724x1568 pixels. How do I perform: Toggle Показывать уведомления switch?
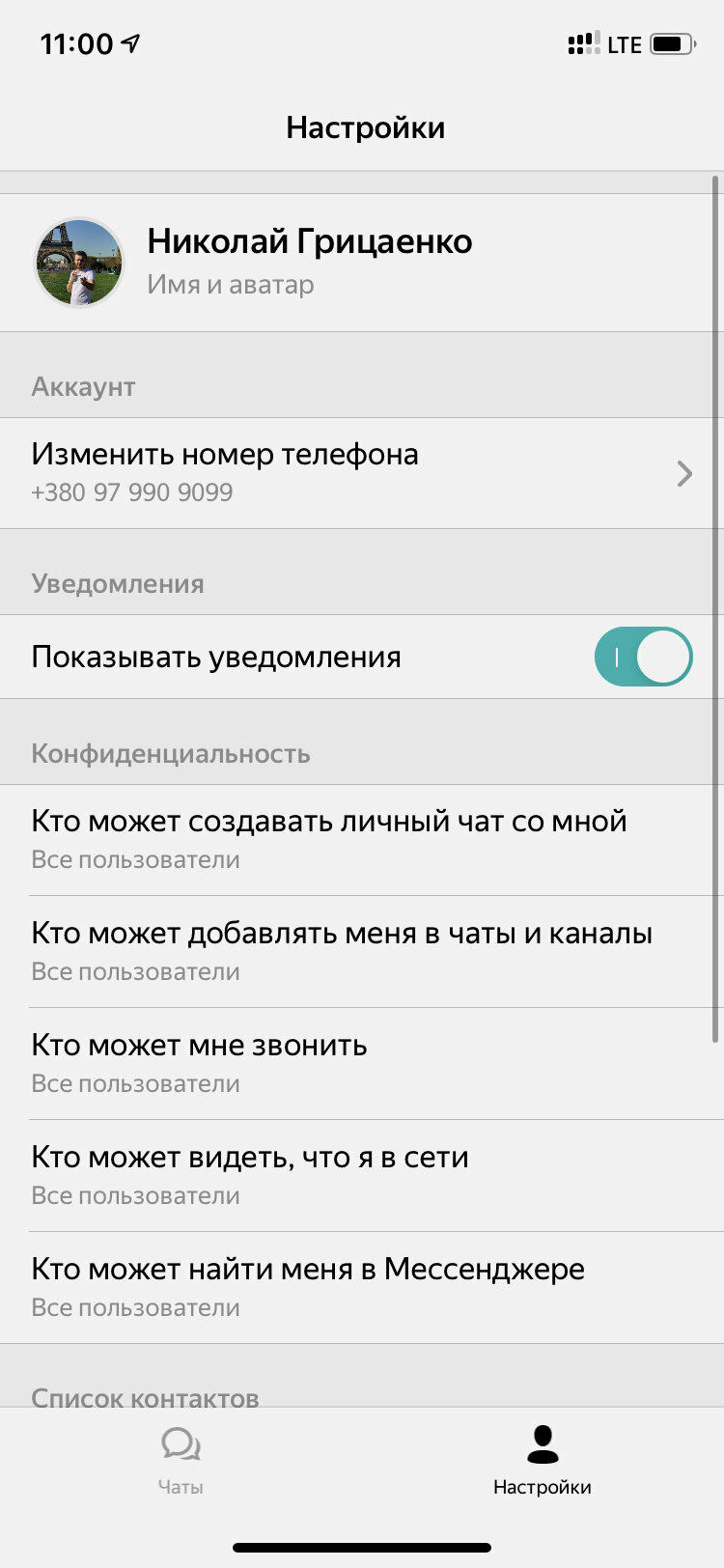point(643,657)
